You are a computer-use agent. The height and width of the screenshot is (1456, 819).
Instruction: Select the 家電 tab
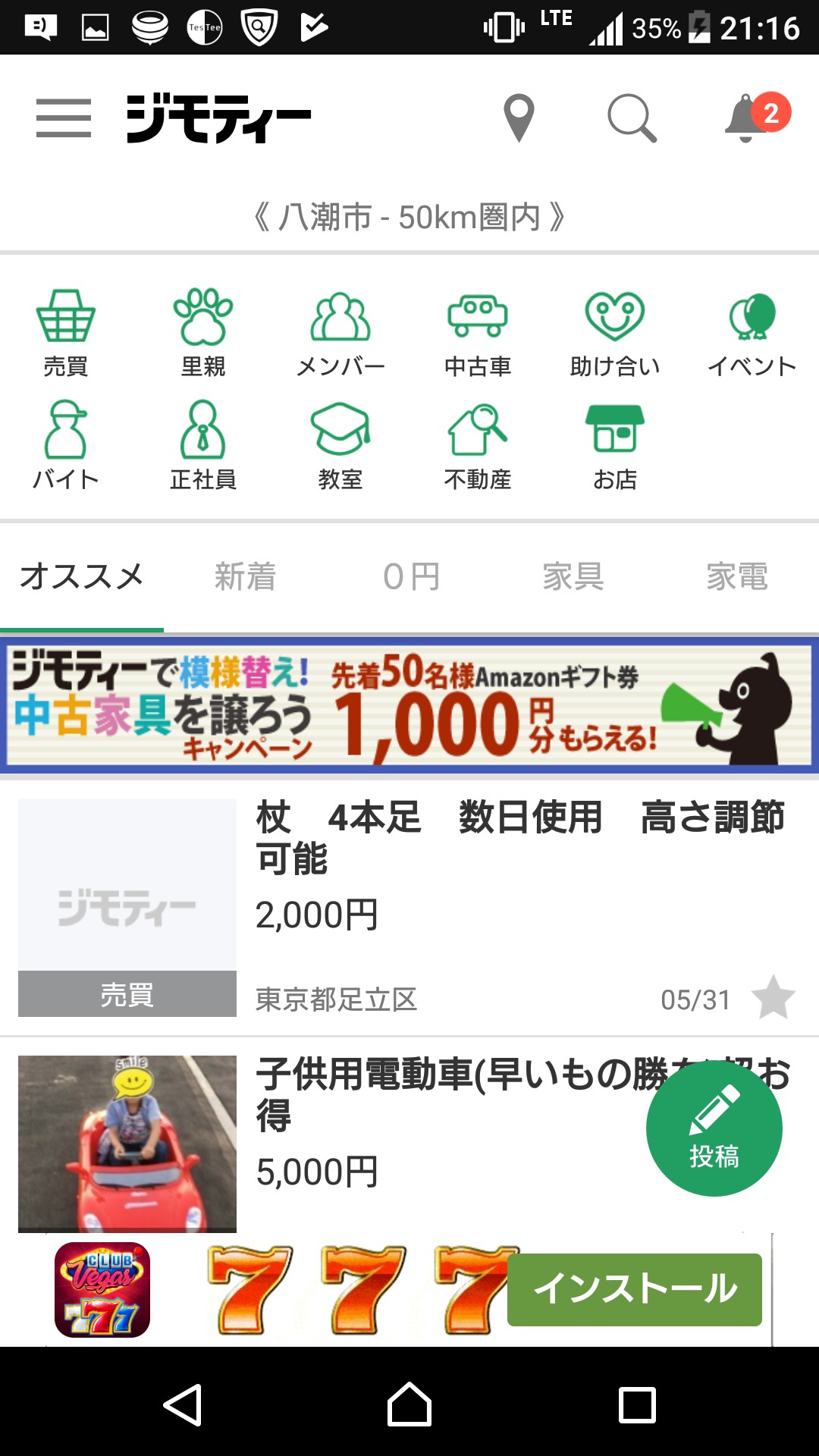click(x=737, y=577)
